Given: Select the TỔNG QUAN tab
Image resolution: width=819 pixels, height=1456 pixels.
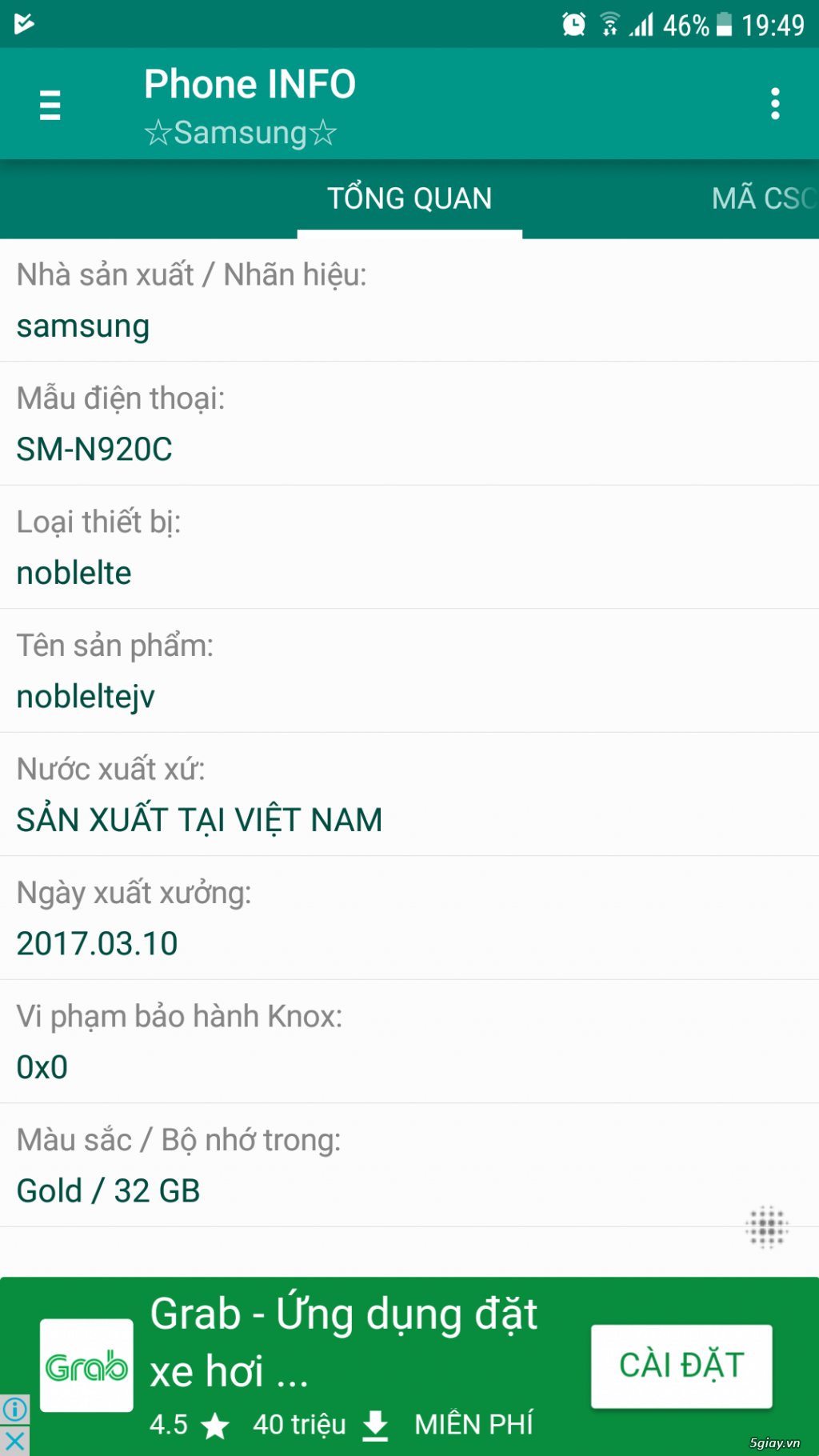Looking at the screenshot, I should click(x=409, y=198).
